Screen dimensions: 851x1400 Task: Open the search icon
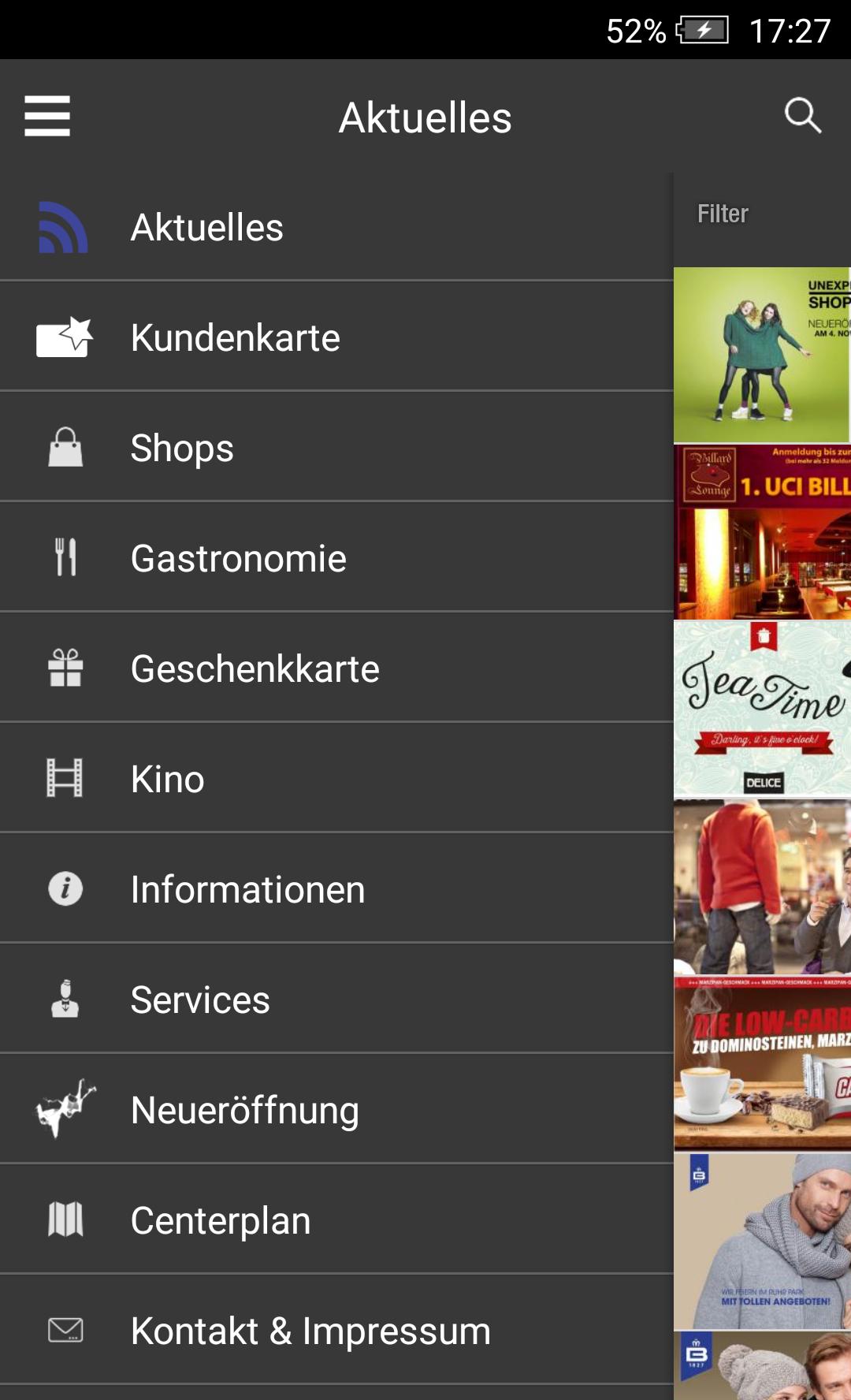click(x=802, y=117)
